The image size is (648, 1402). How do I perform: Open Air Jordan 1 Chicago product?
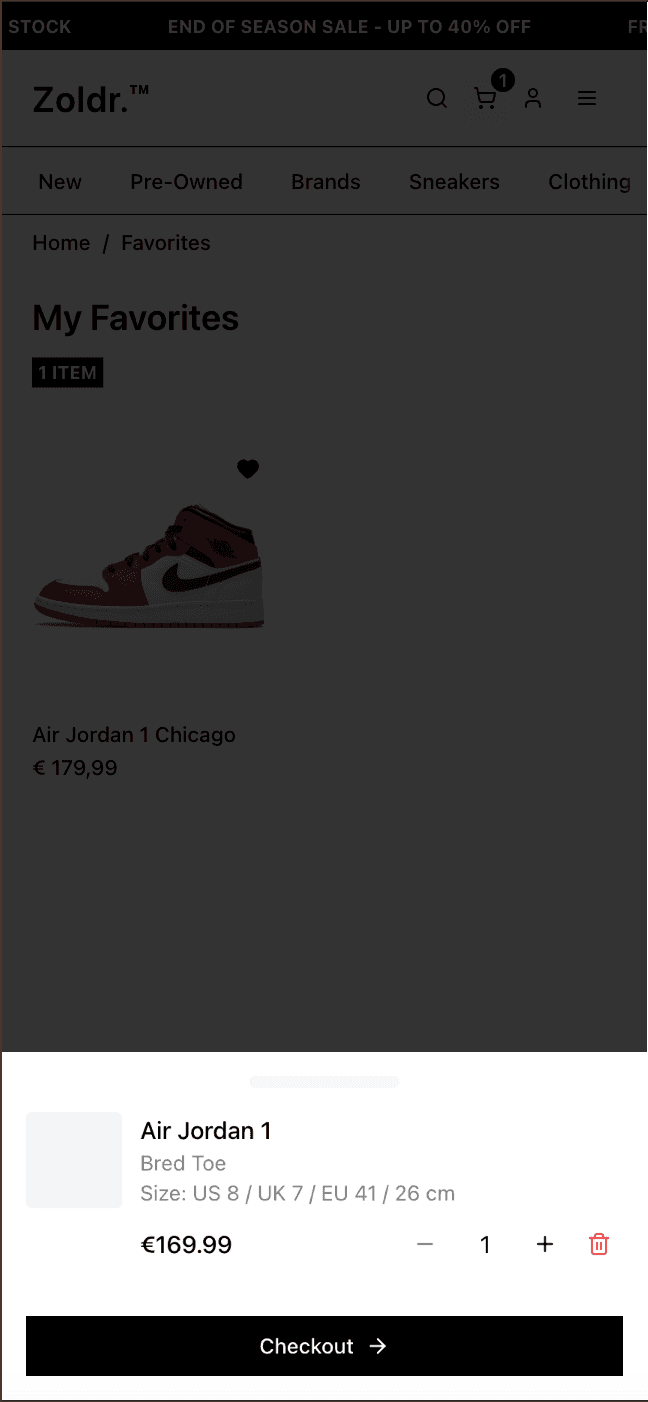tap(134, 735)
